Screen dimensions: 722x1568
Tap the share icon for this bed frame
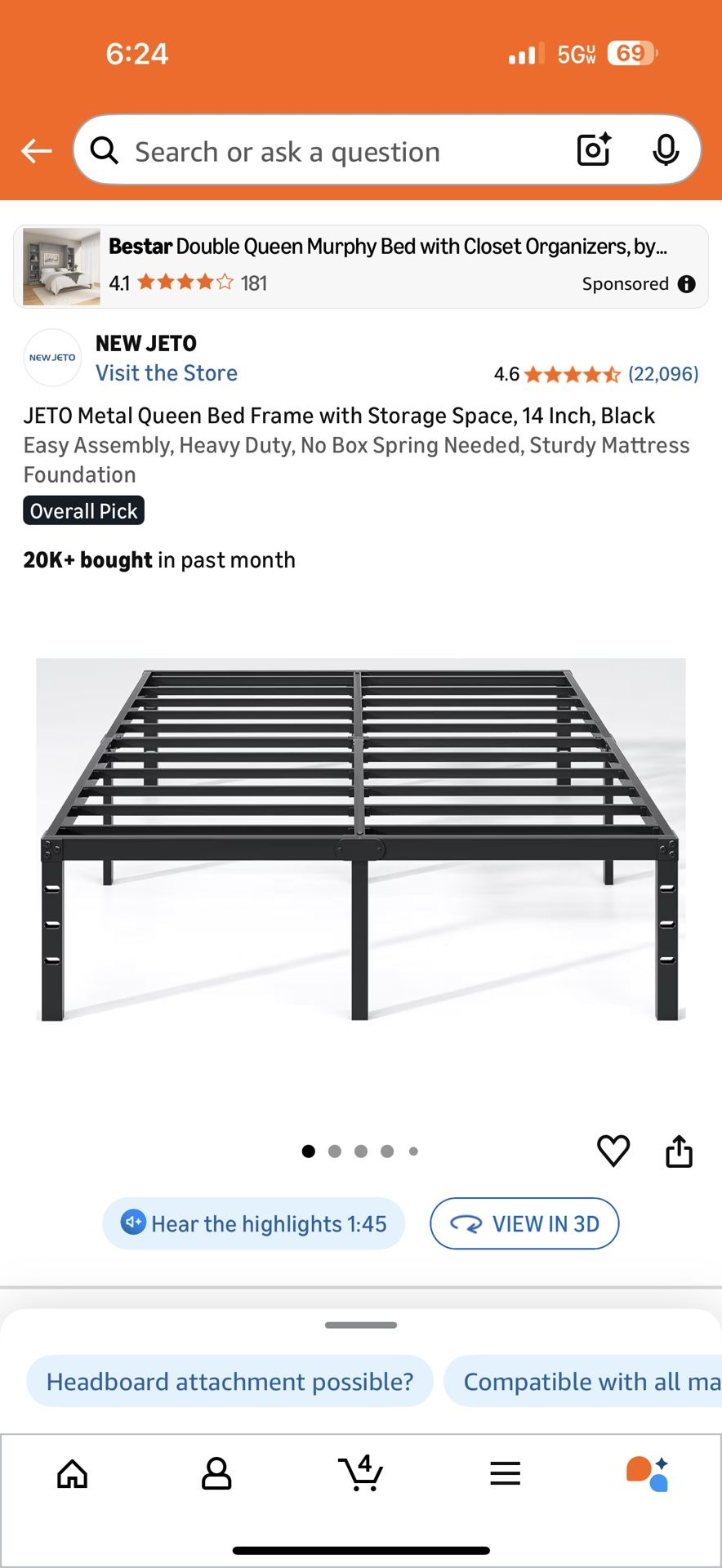click(678, 1151)
